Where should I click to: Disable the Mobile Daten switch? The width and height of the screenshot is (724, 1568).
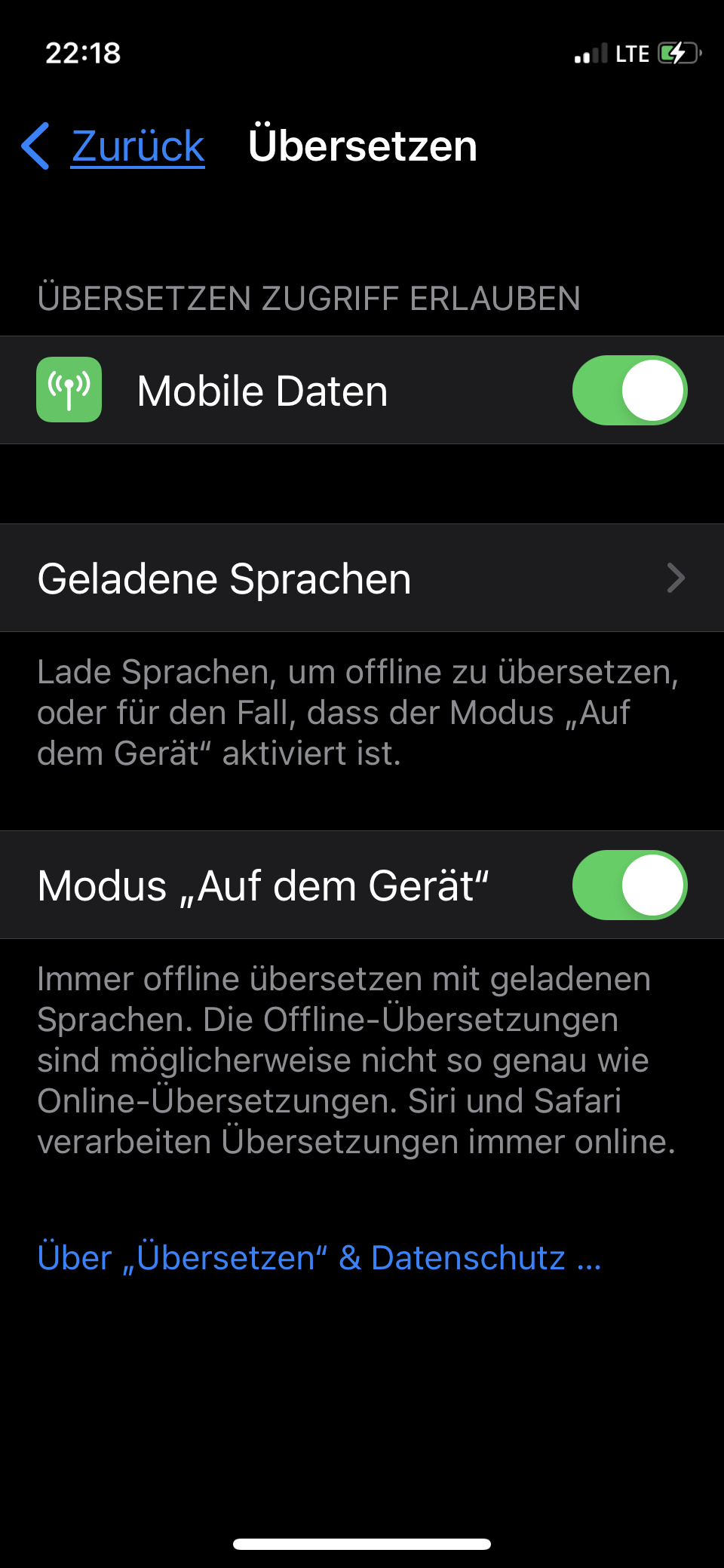click(629, 391)
